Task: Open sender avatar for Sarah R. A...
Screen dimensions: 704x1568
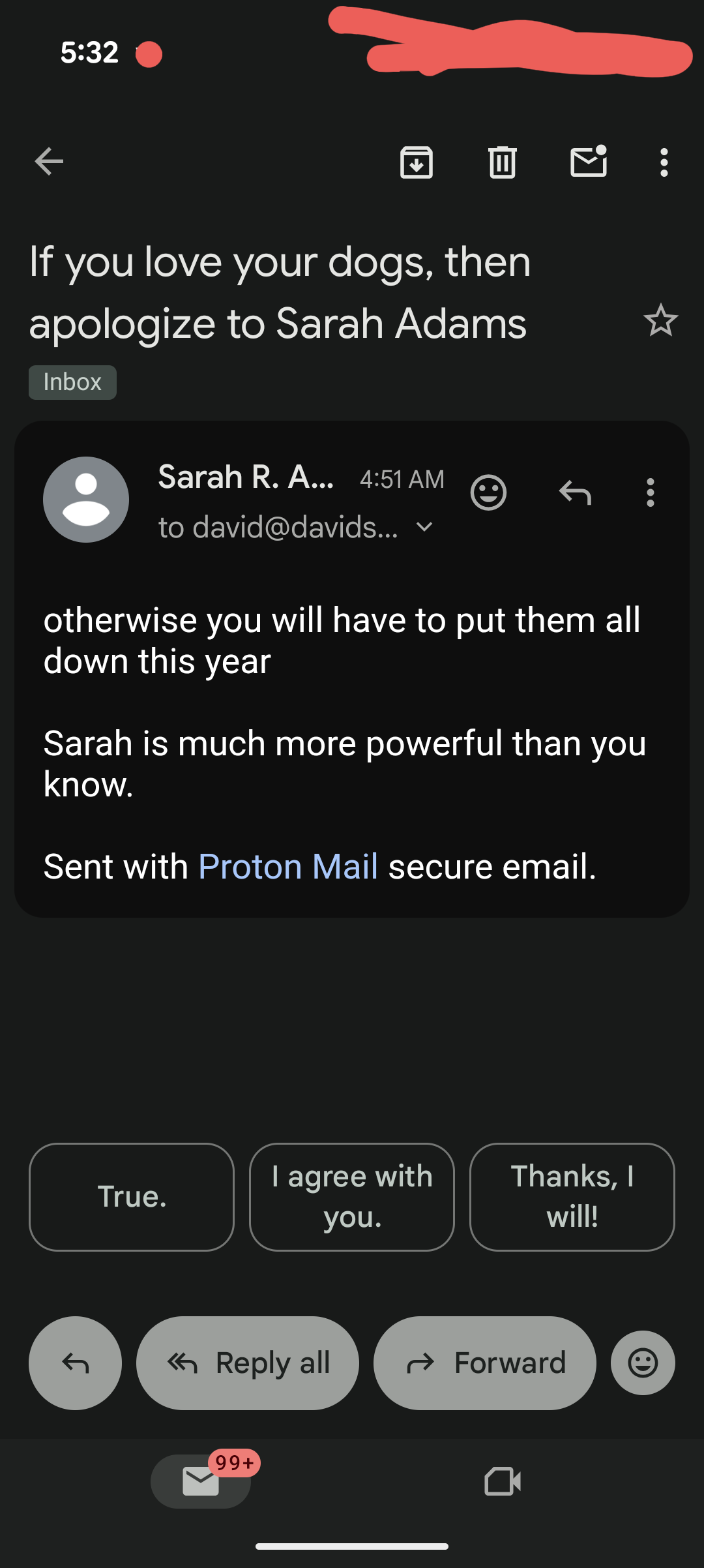Action: 86,500
